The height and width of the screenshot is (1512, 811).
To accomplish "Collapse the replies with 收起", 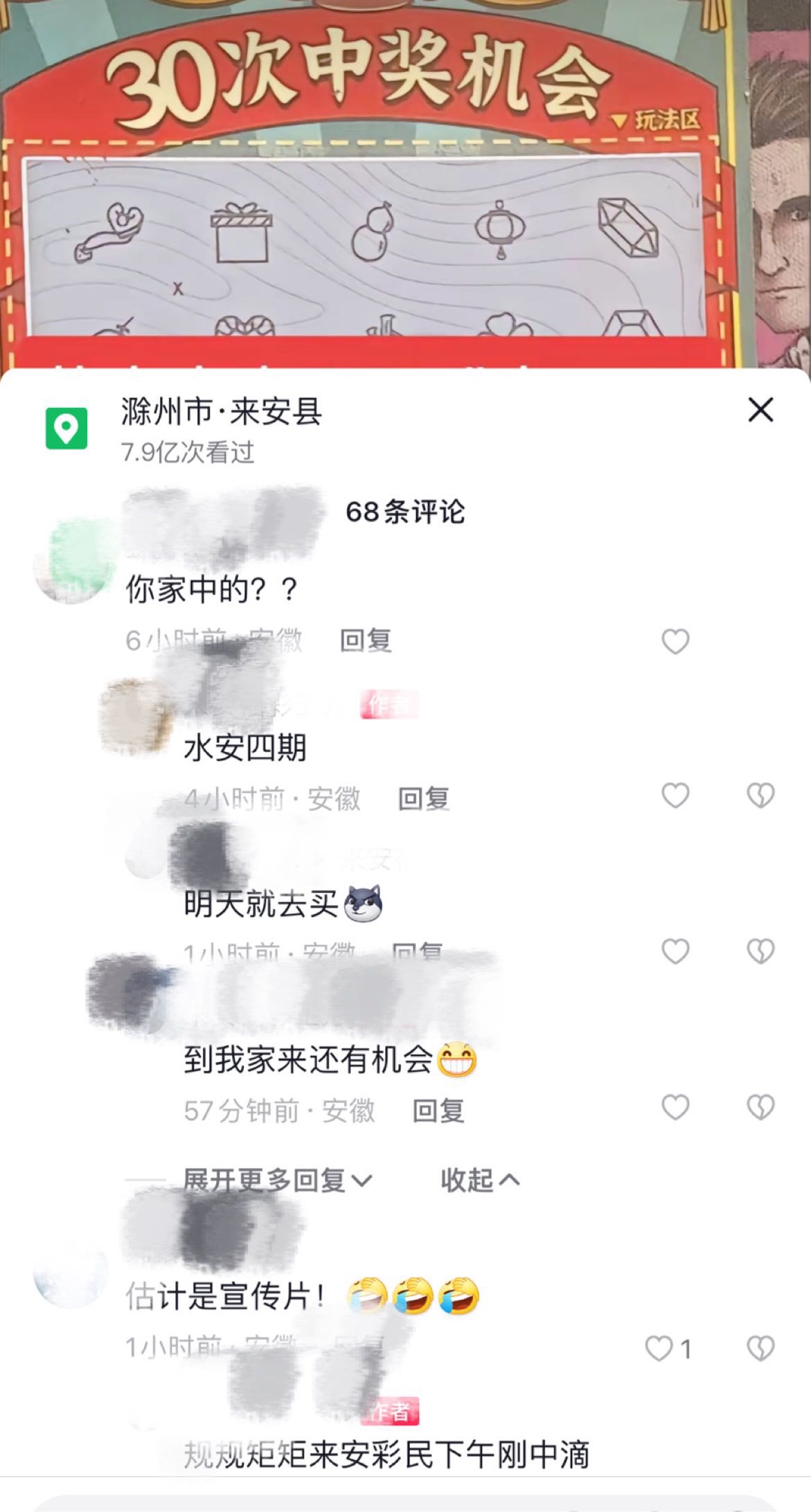I will pos(479,1181).
